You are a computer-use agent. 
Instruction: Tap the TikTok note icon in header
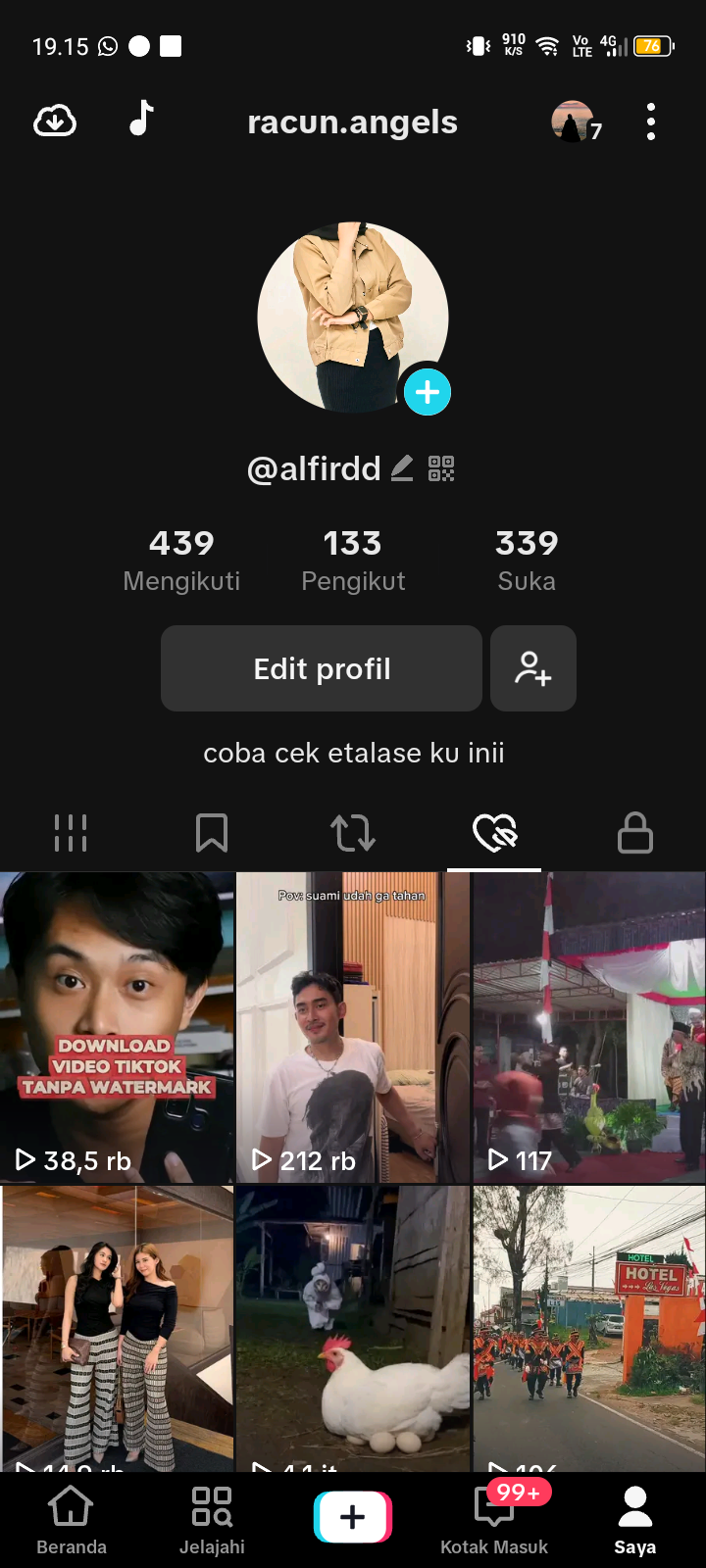point(142,119)
